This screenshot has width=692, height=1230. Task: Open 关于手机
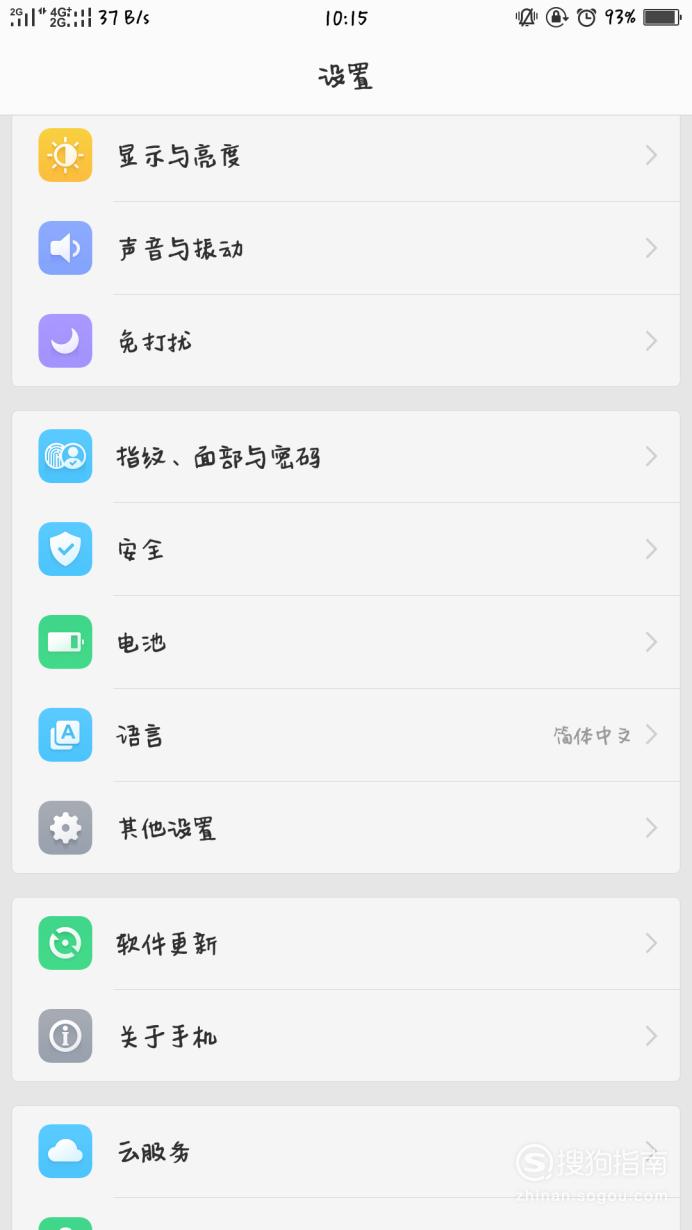(346, 1036)
